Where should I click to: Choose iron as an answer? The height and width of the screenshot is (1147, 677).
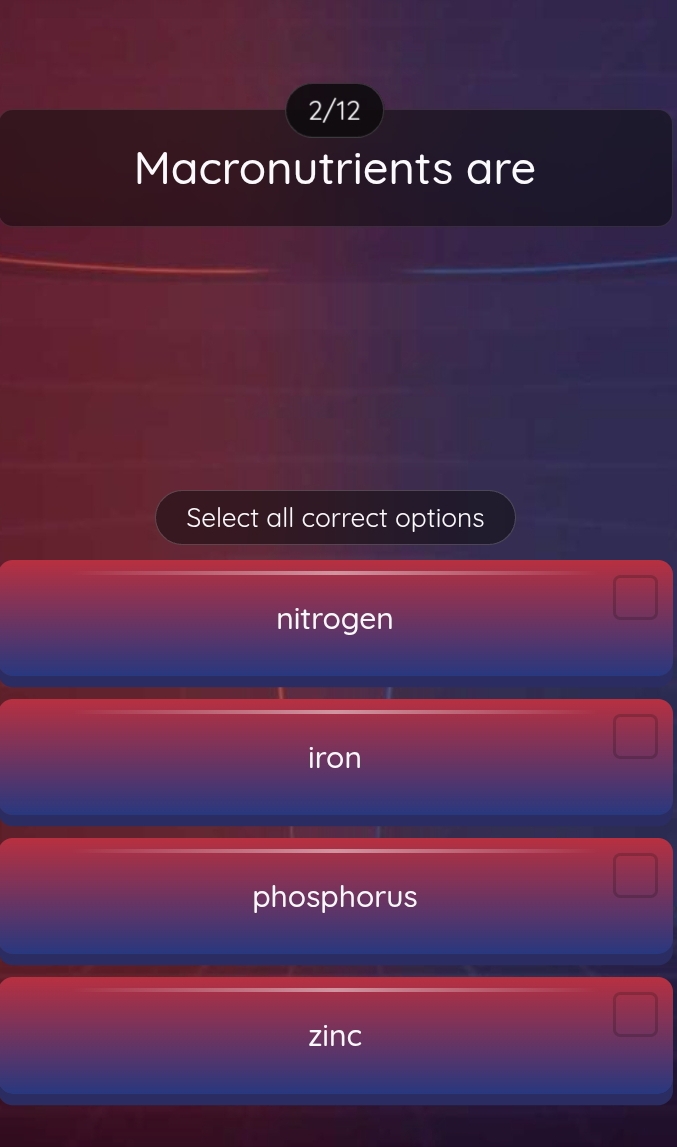point(335,758)
